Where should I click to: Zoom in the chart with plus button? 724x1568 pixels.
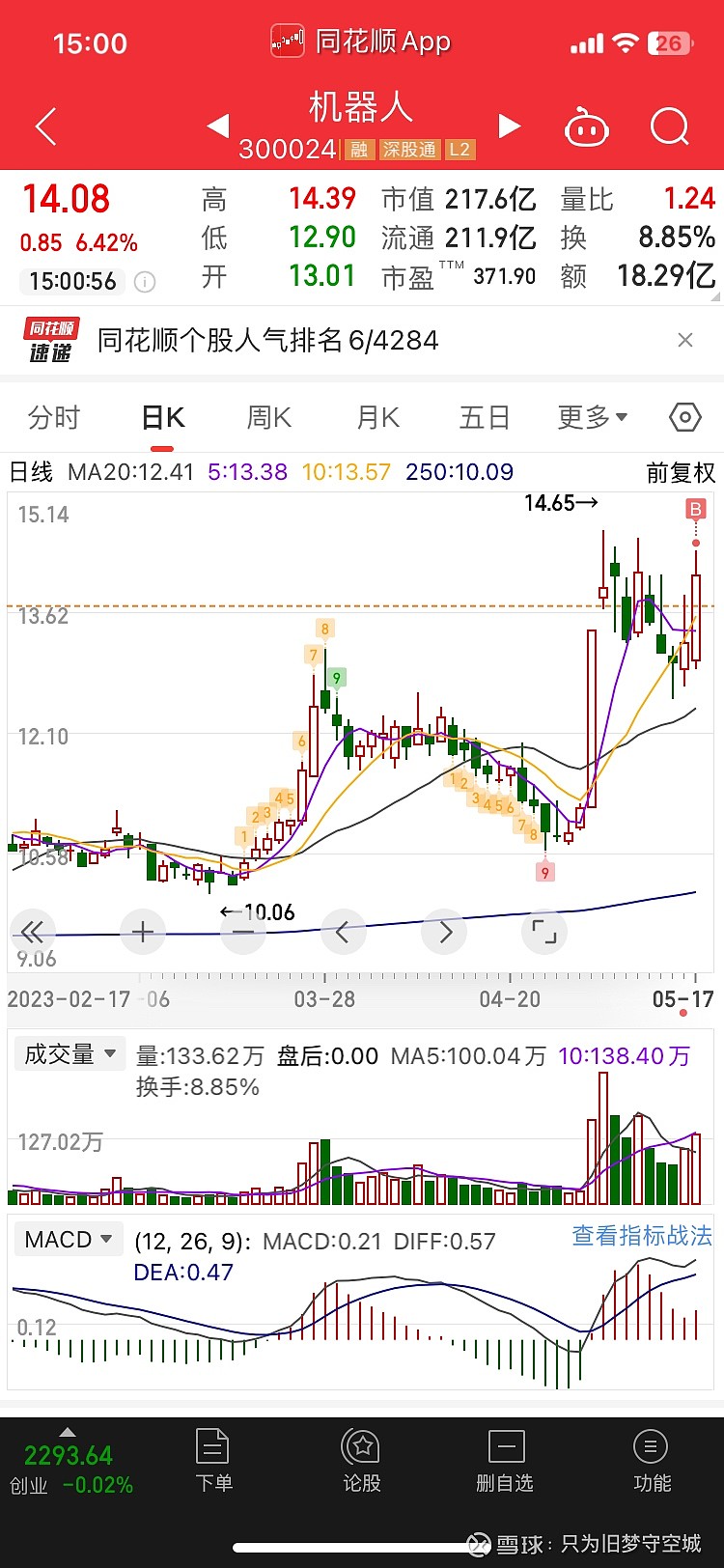point(143,932)
